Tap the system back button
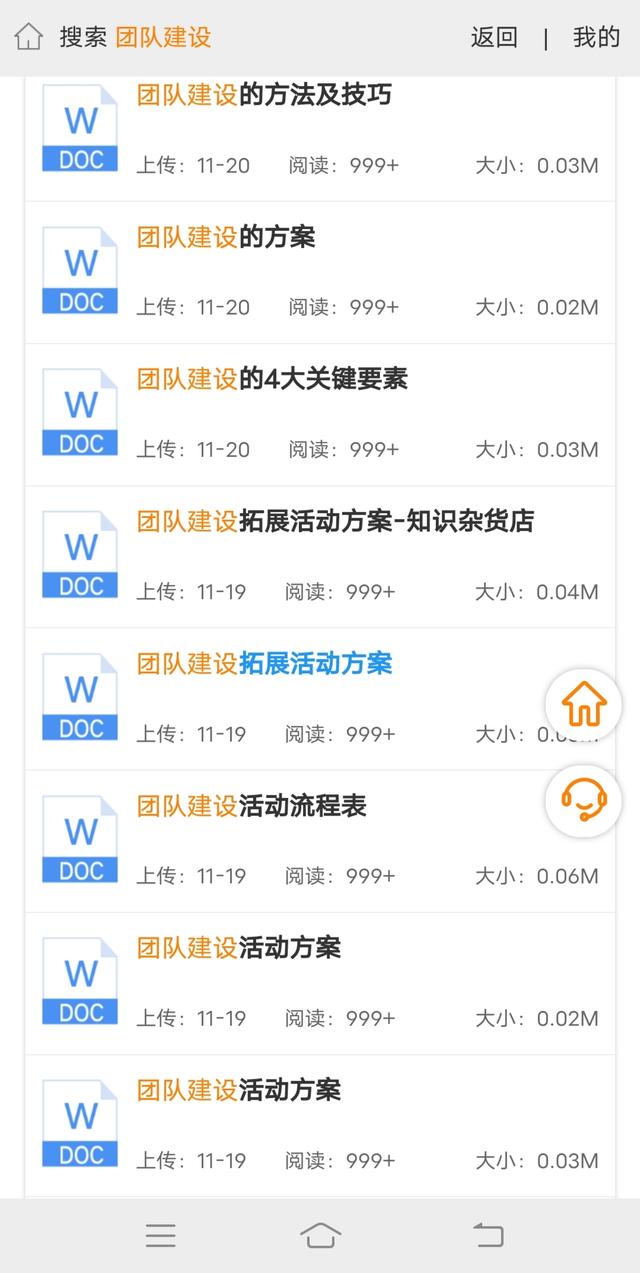The width and height of the screenshot is (640, 1273). (488, 1236)
